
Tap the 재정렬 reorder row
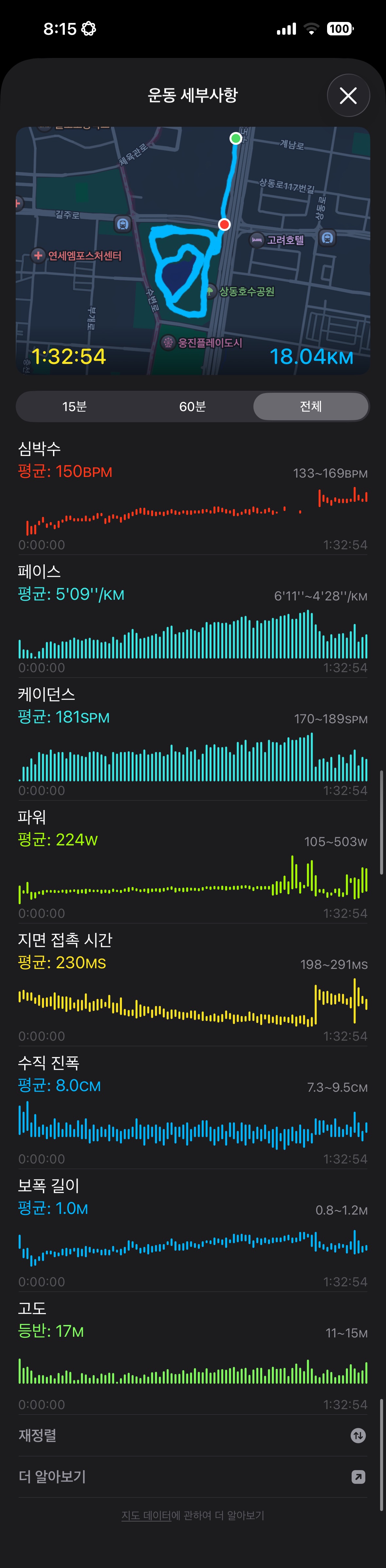click(x=193, y=1435)
